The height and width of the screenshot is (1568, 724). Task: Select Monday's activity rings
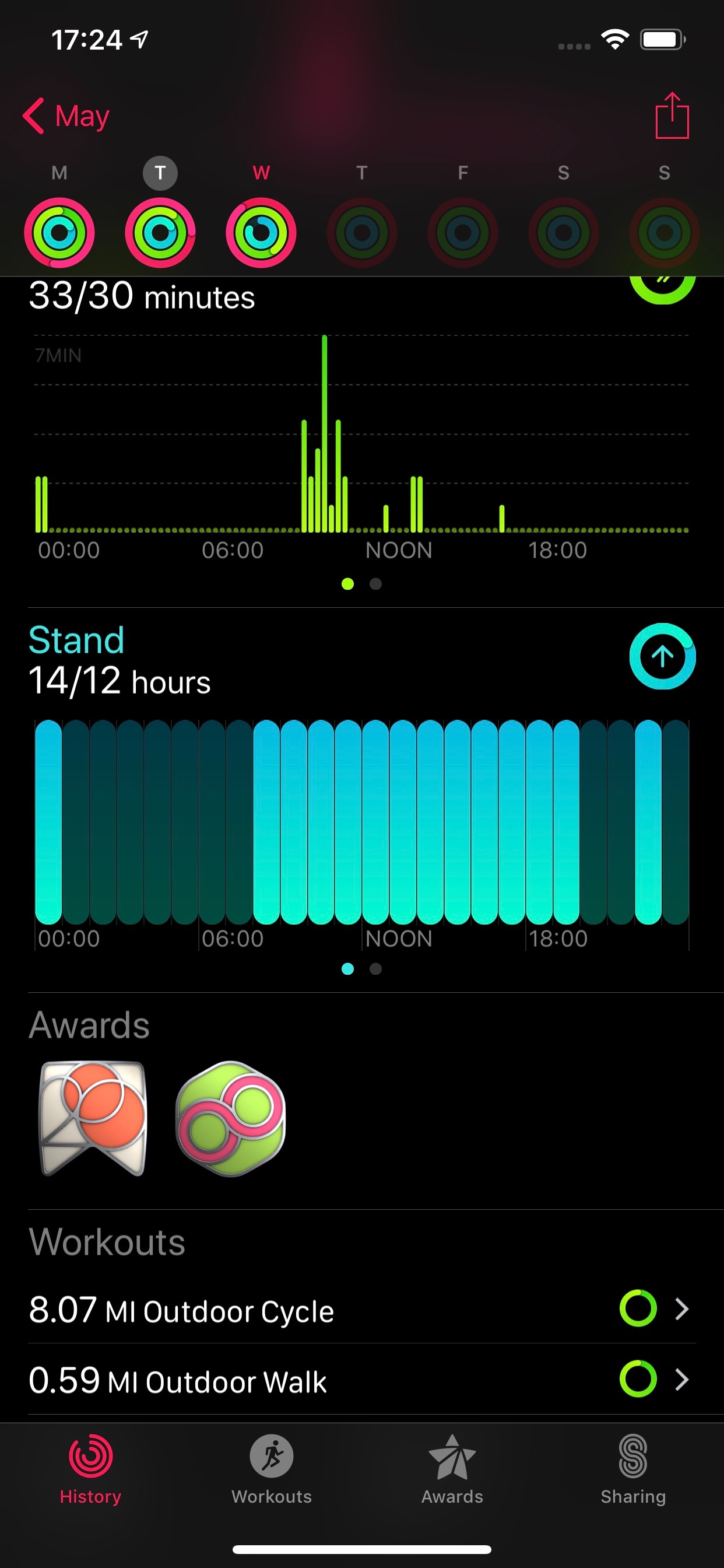(59, 233)
